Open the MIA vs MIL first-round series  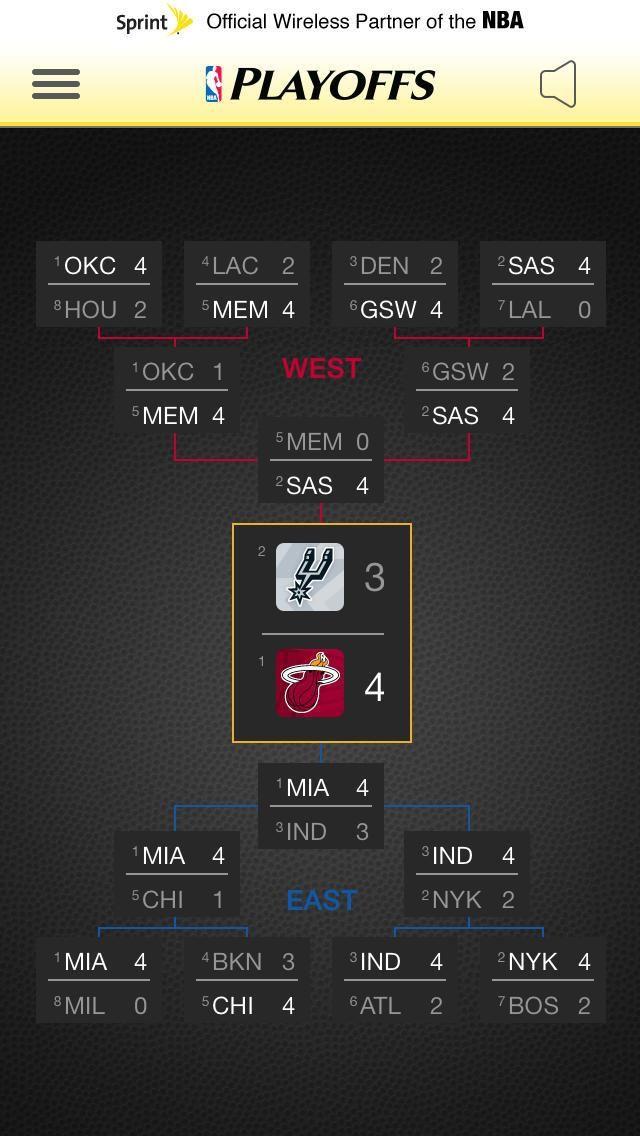(99, 983)
